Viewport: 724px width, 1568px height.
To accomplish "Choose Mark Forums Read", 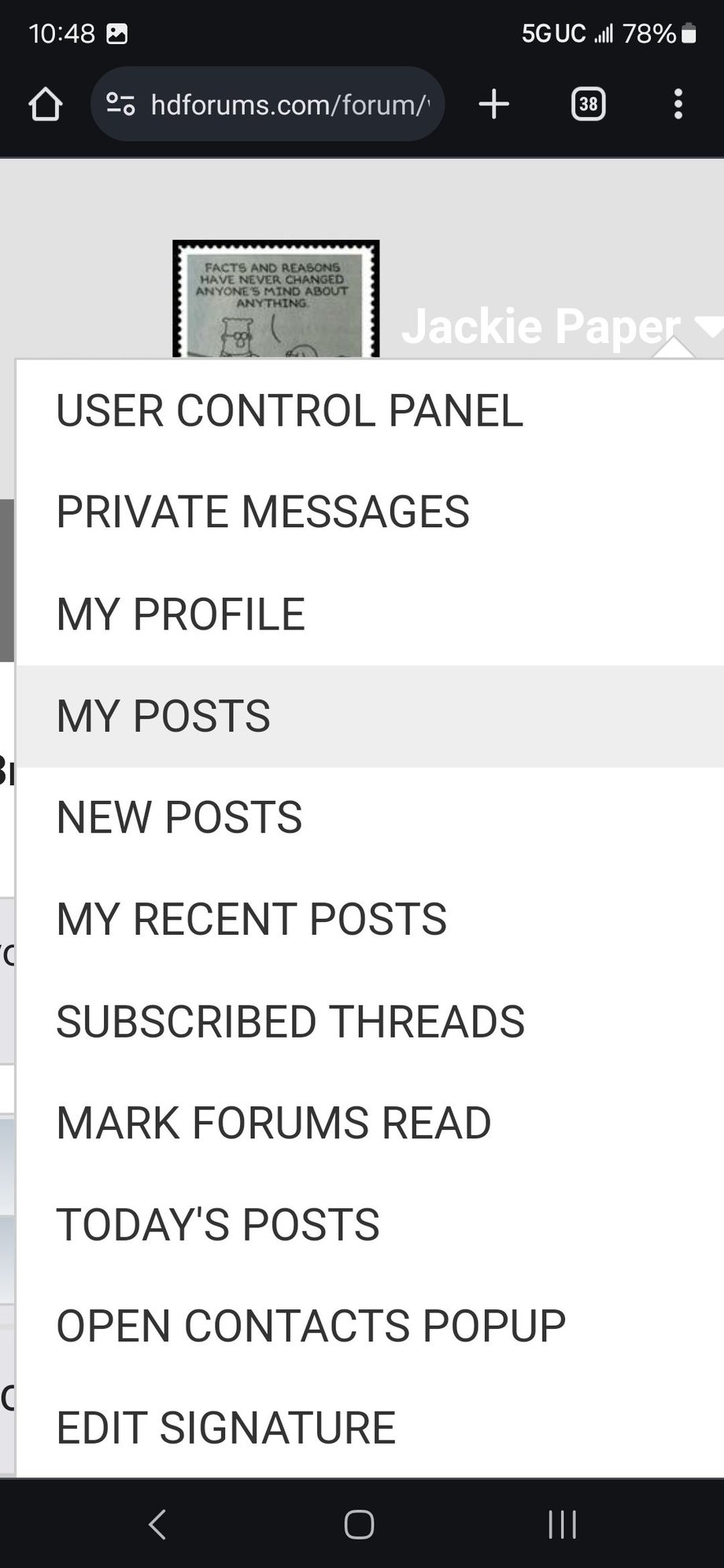I will [x=274, y=1123].
